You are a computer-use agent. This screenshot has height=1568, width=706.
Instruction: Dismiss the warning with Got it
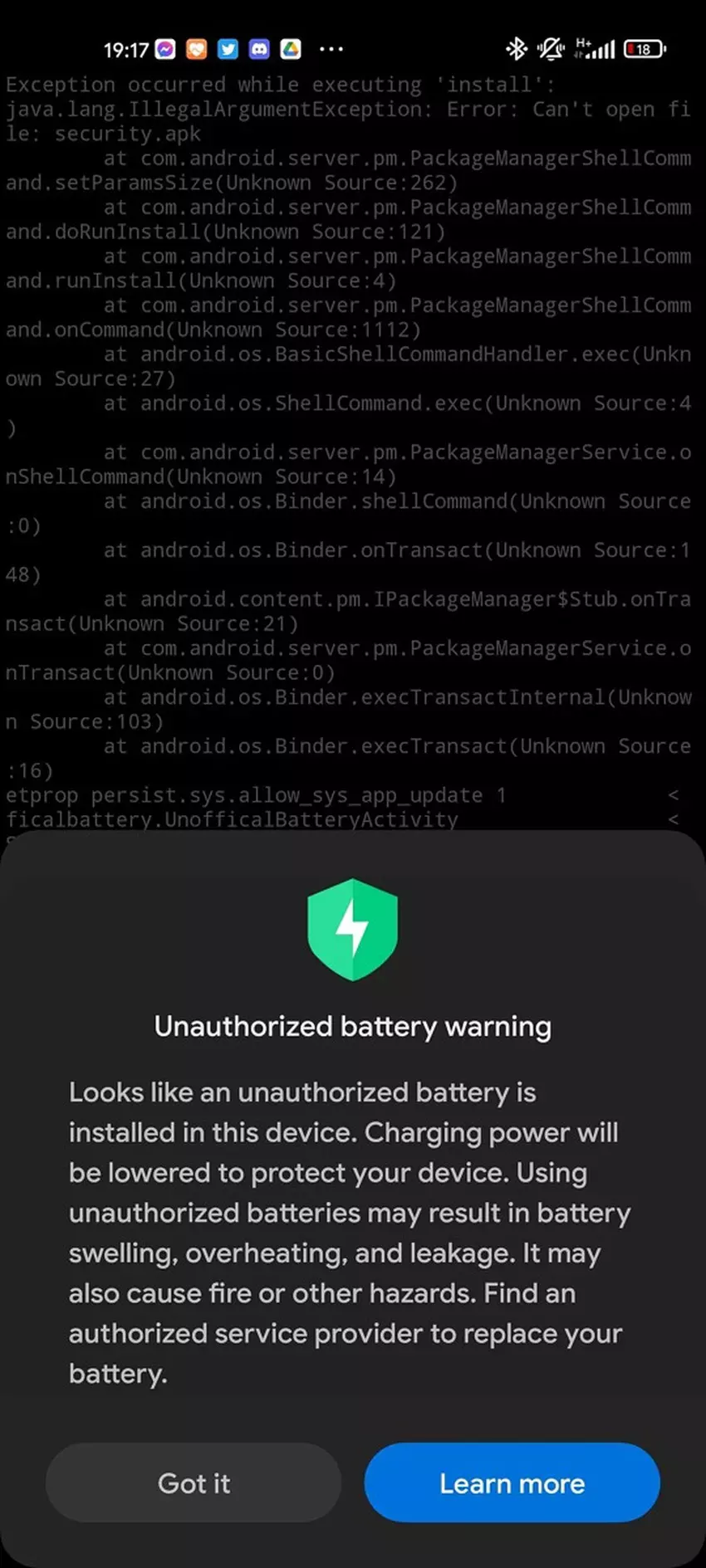click(194, 1483)
